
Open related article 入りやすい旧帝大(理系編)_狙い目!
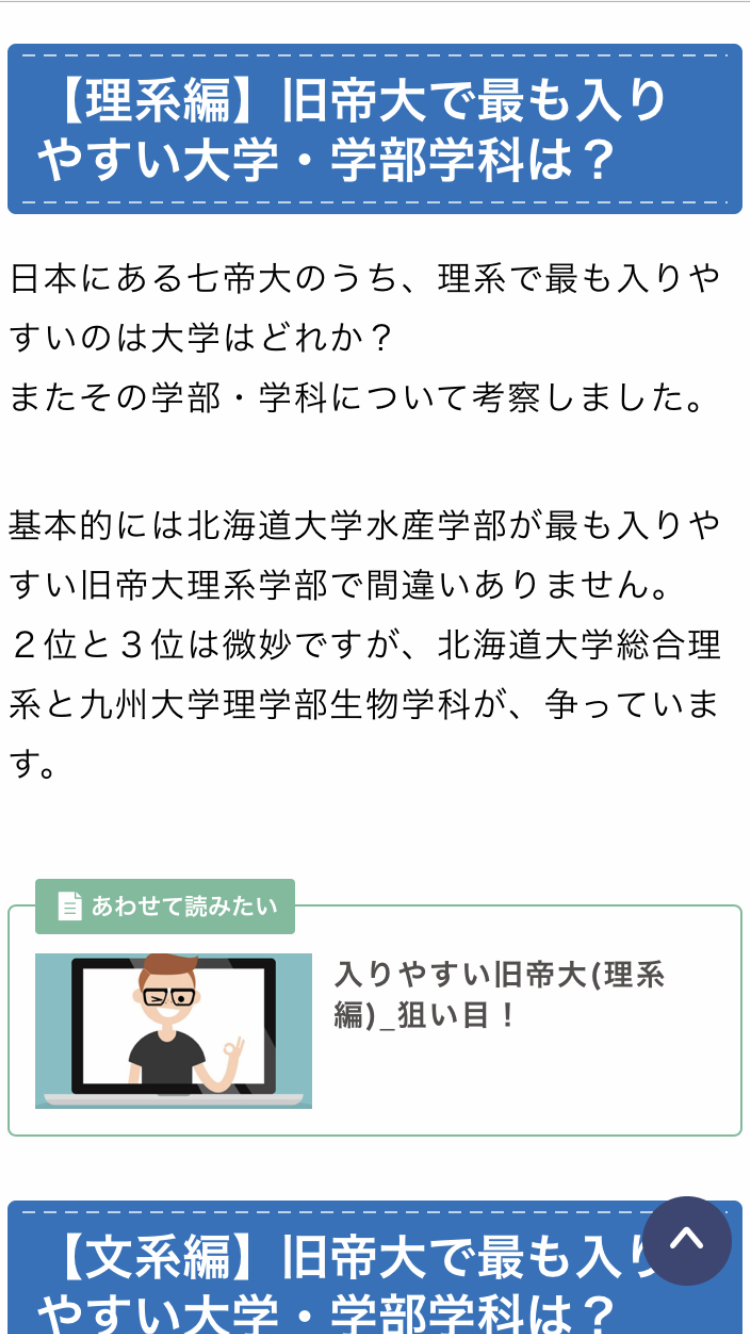[500, 994]
